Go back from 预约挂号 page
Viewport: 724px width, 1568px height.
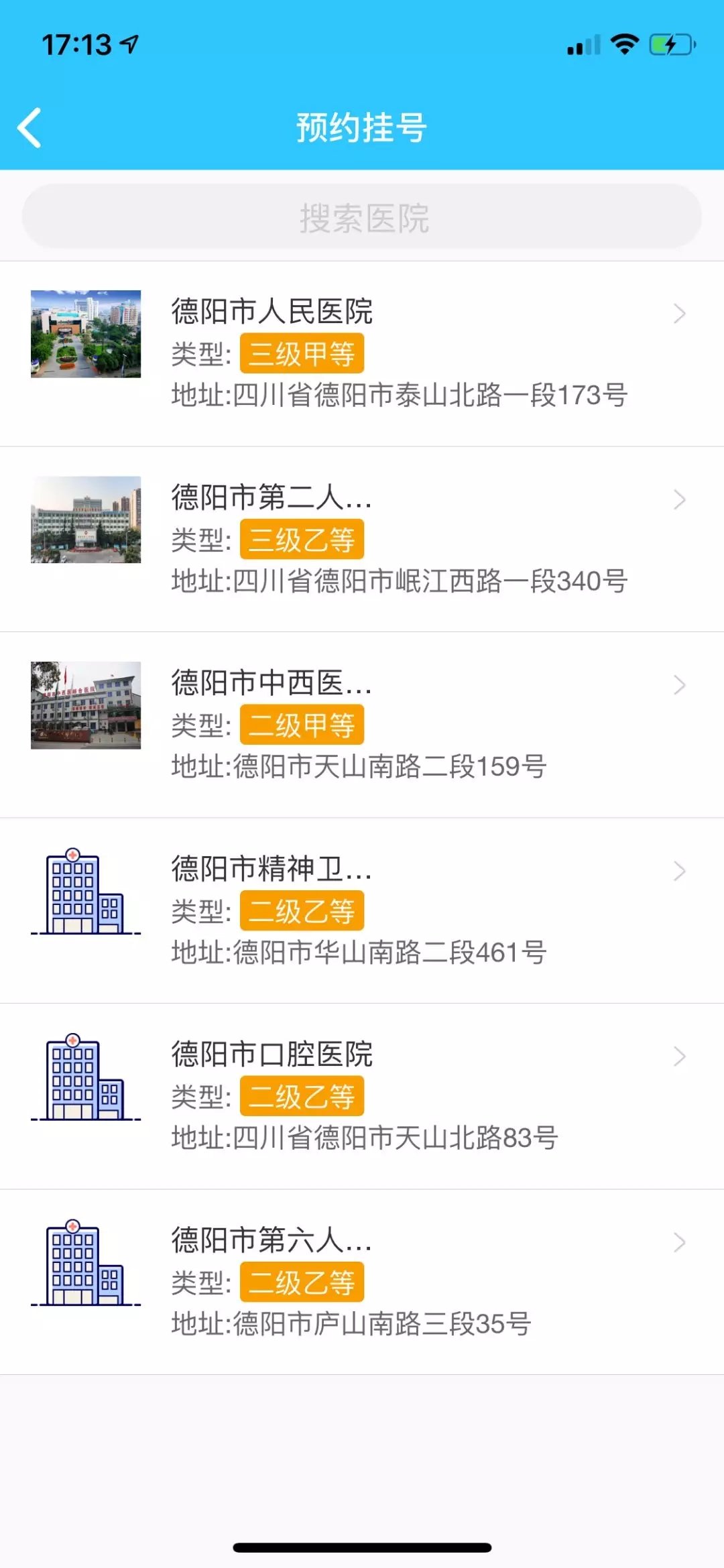coord(29,127)
